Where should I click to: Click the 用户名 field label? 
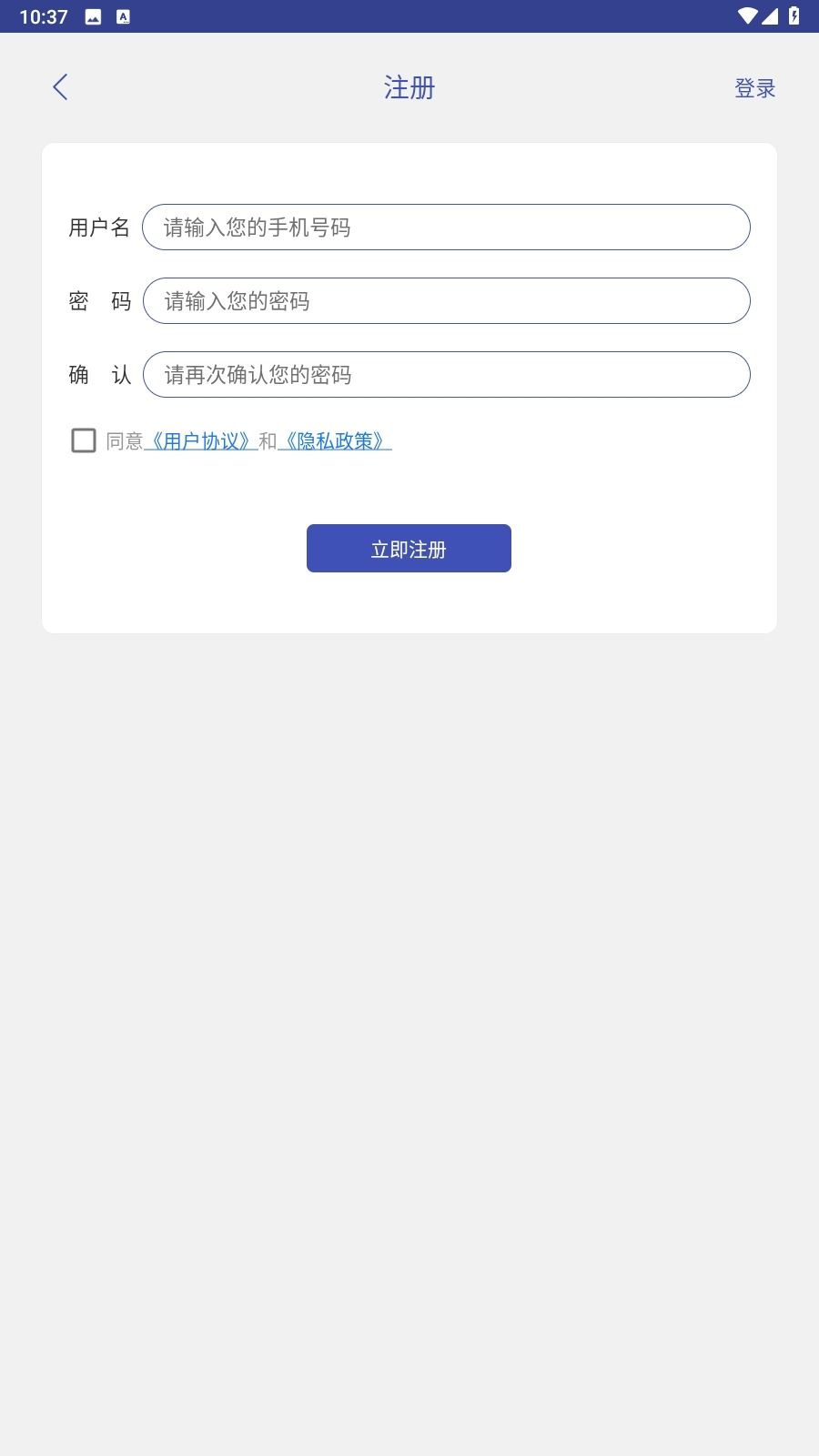(x=100, y=227)
